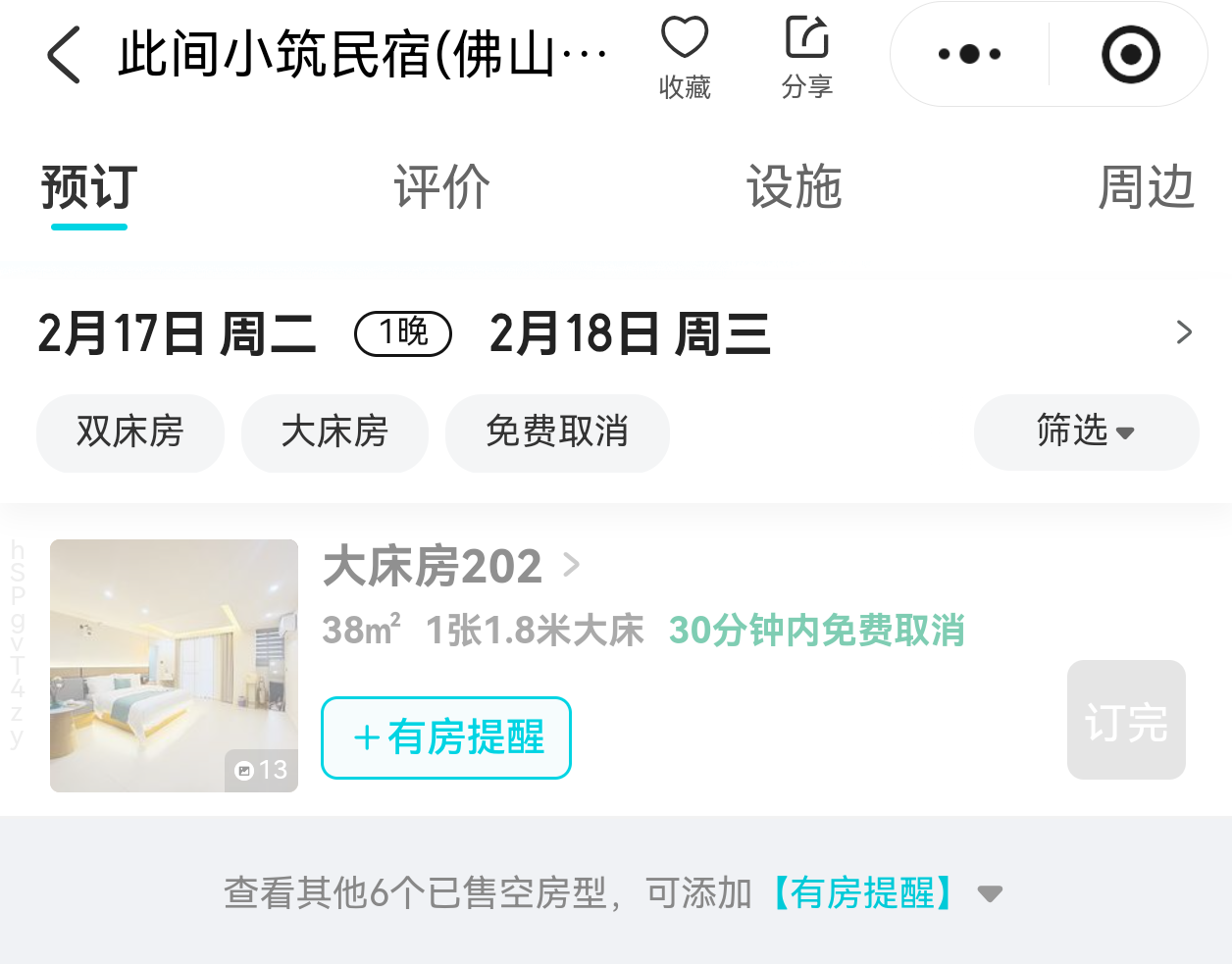The width and height of the screenshot is (1232, 964).
Task: Open the 筛选 filter dropdown
Action: [1085, 431]
